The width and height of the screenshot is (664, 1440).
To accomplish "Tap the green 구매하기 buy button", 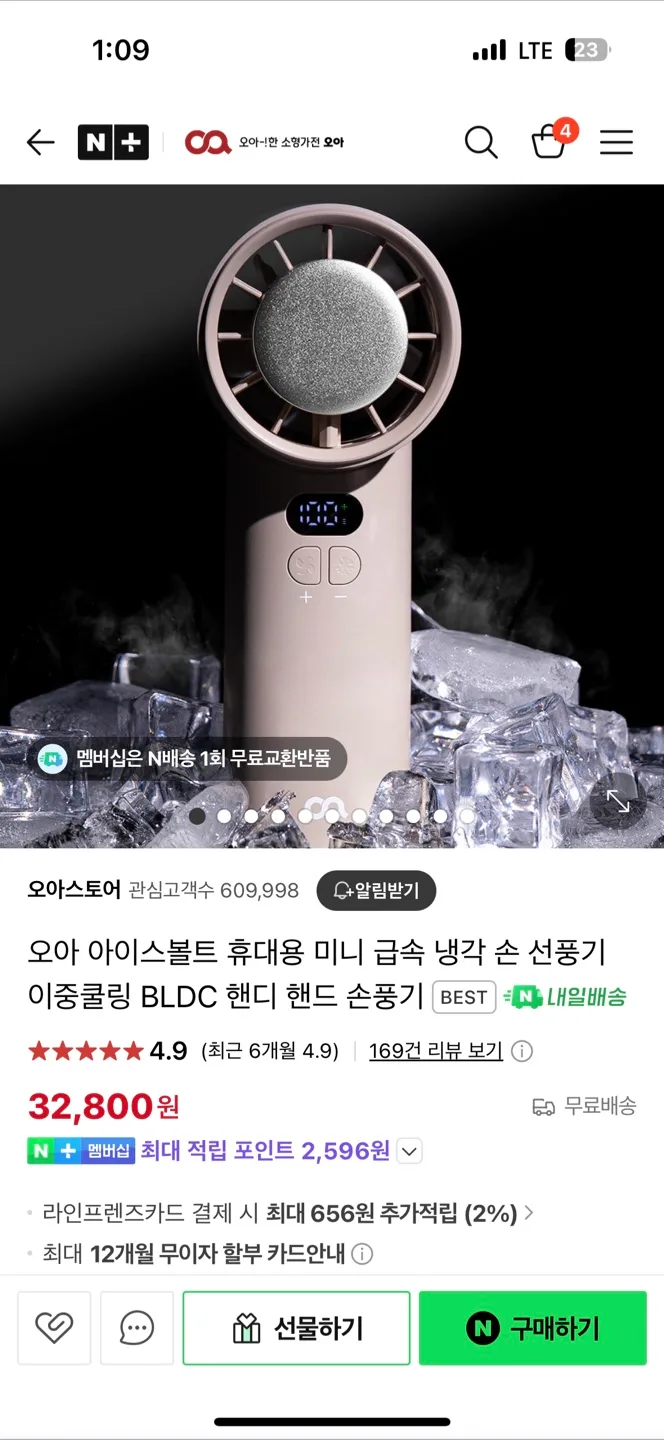I will tap(532, 1328).
